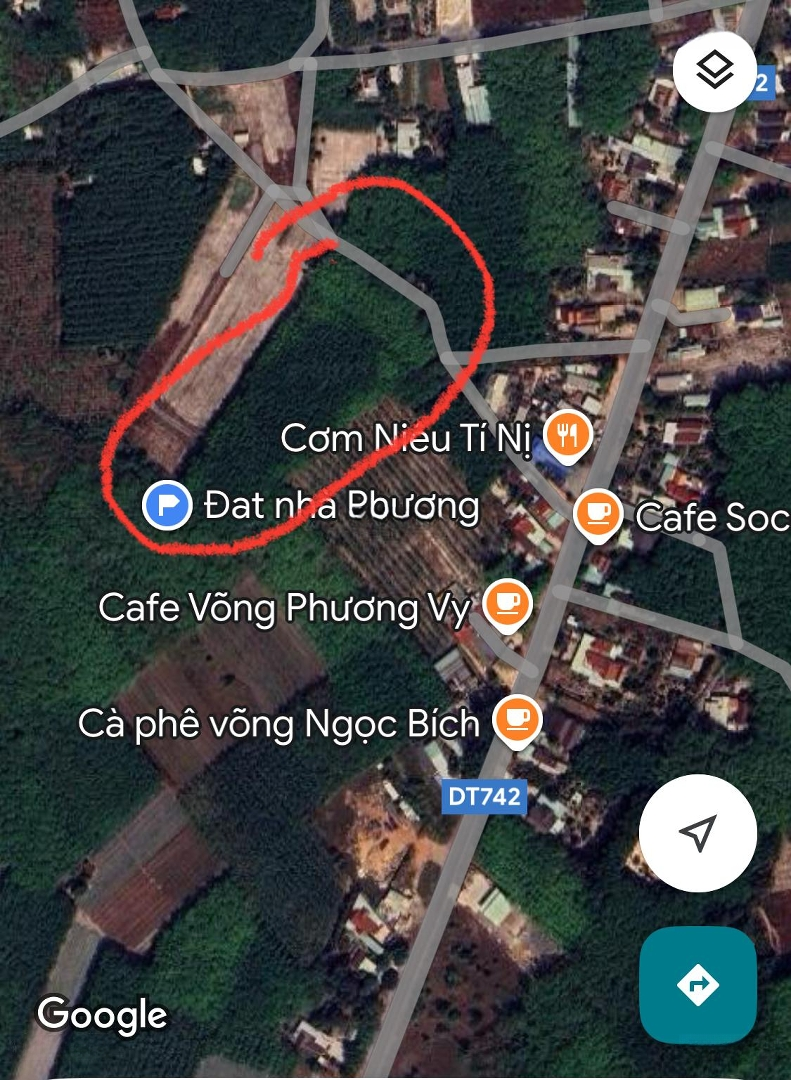View the Cafe Võng Phương Vy place pin
Viewport: 791px width, 1080px height.
pyautogui.click(x=507, y=604)
